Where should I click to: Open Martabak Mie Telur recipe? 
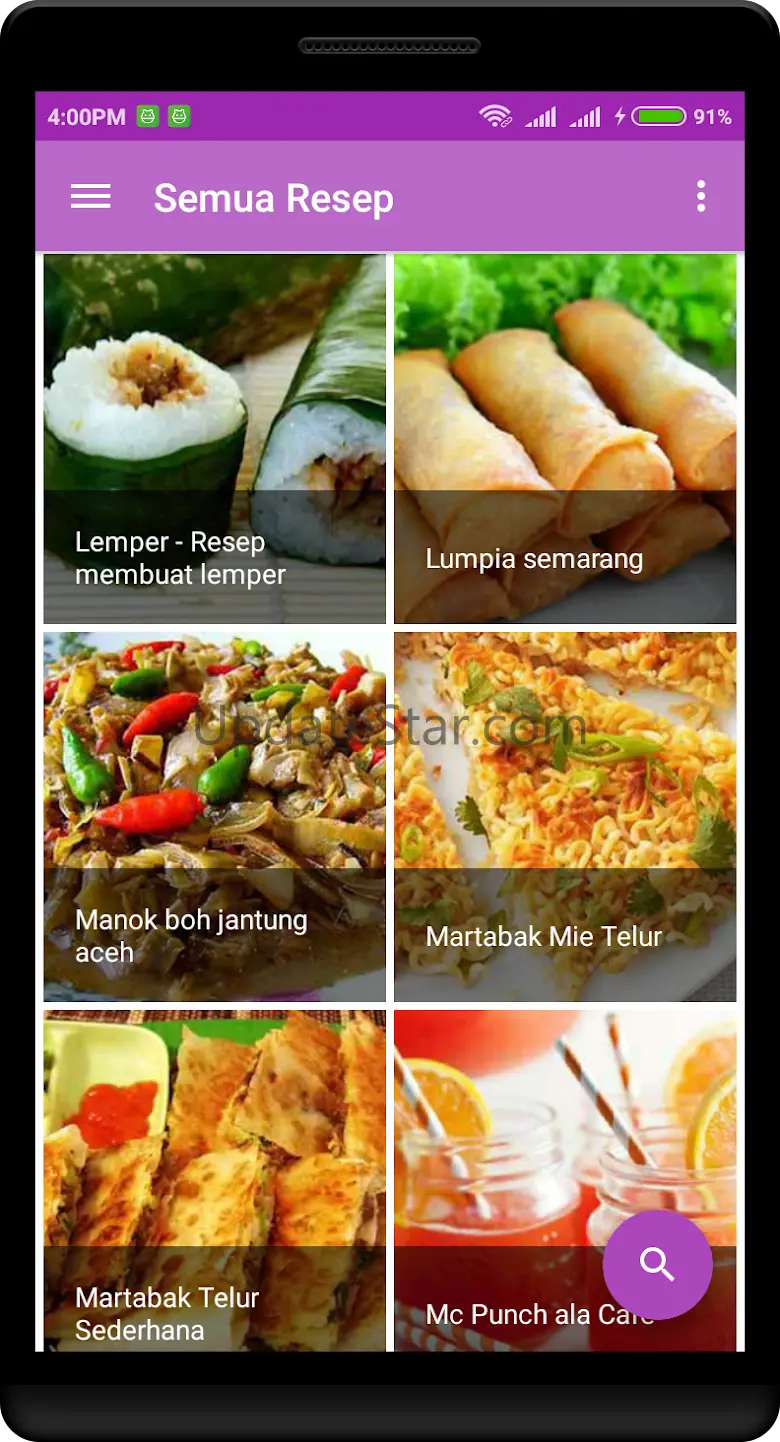[x=565, y=816]
